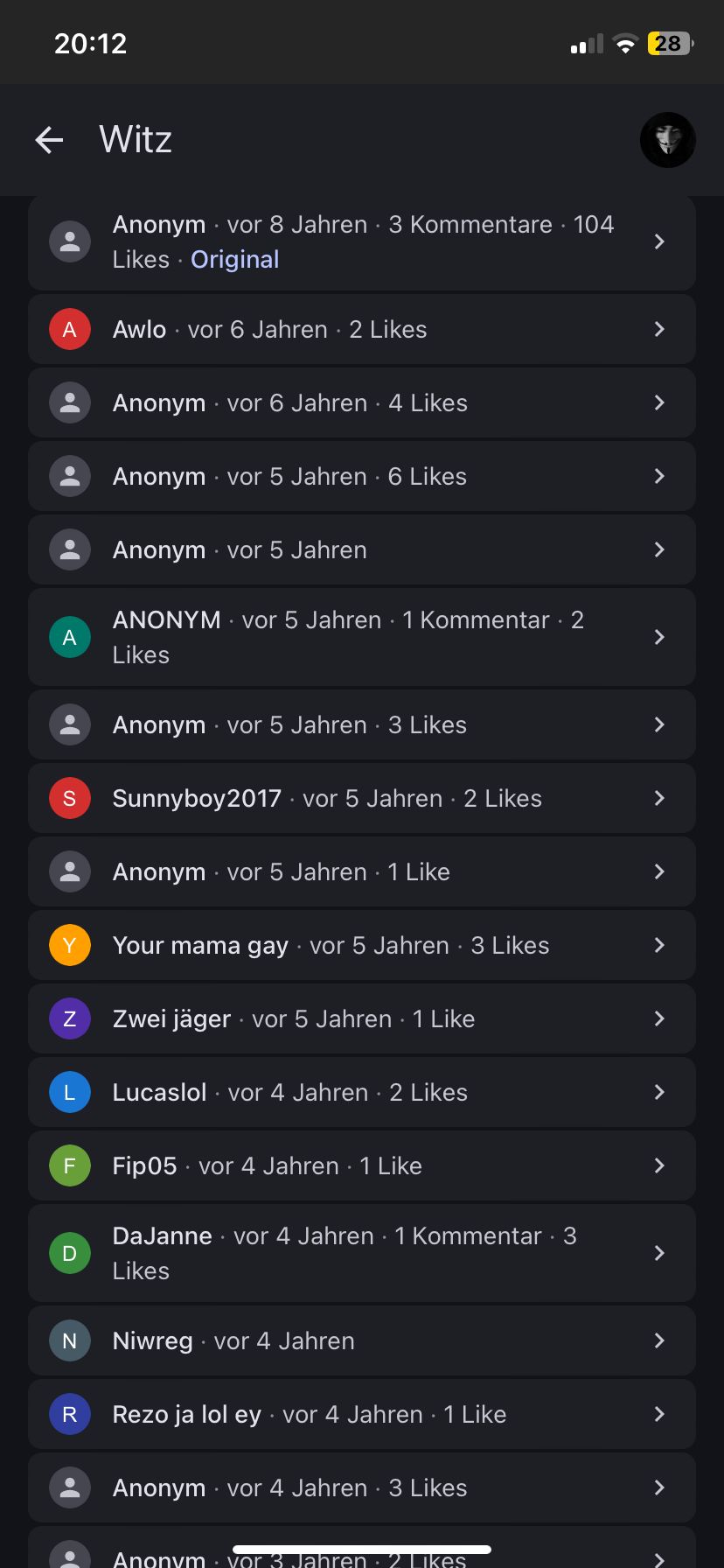
Task: View the ANONYM entry with 1 Kommentar
Action: [x=362, y=637]
